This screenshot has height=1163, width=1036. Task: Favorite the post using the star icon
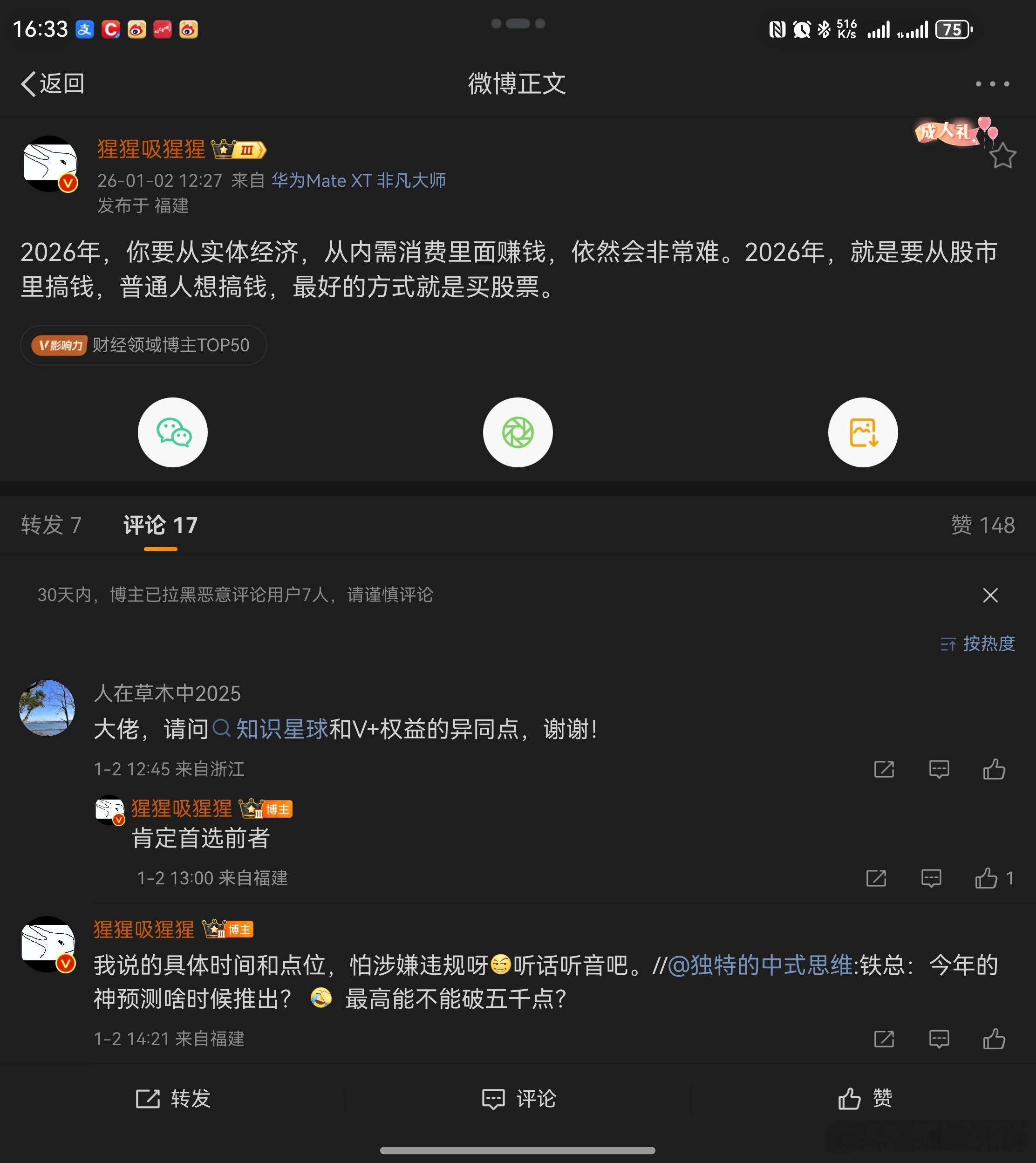1002,155
